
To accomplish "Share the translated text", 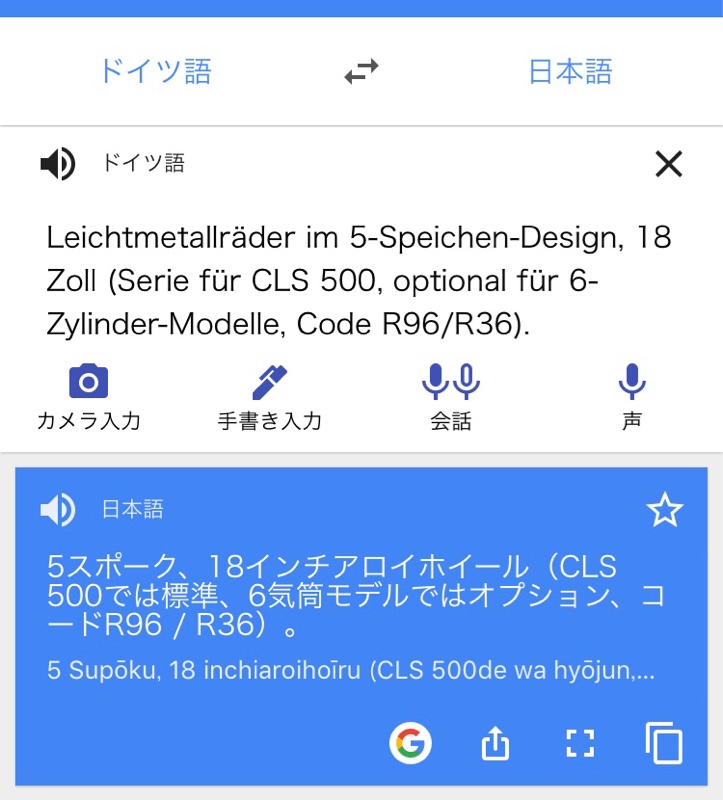I will [496, 743].
